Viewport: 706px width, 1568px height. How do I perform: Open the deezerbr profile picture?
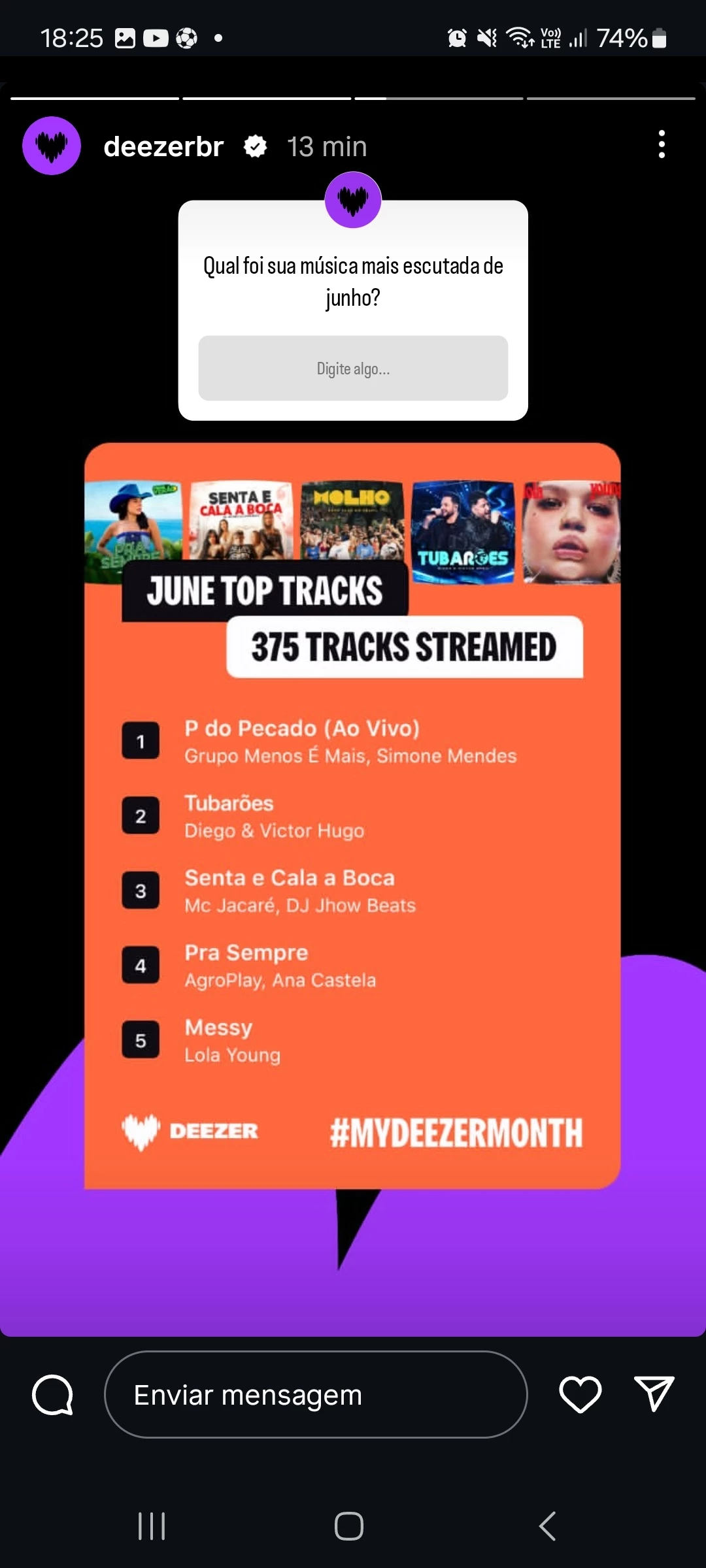(x=52, y=146)
